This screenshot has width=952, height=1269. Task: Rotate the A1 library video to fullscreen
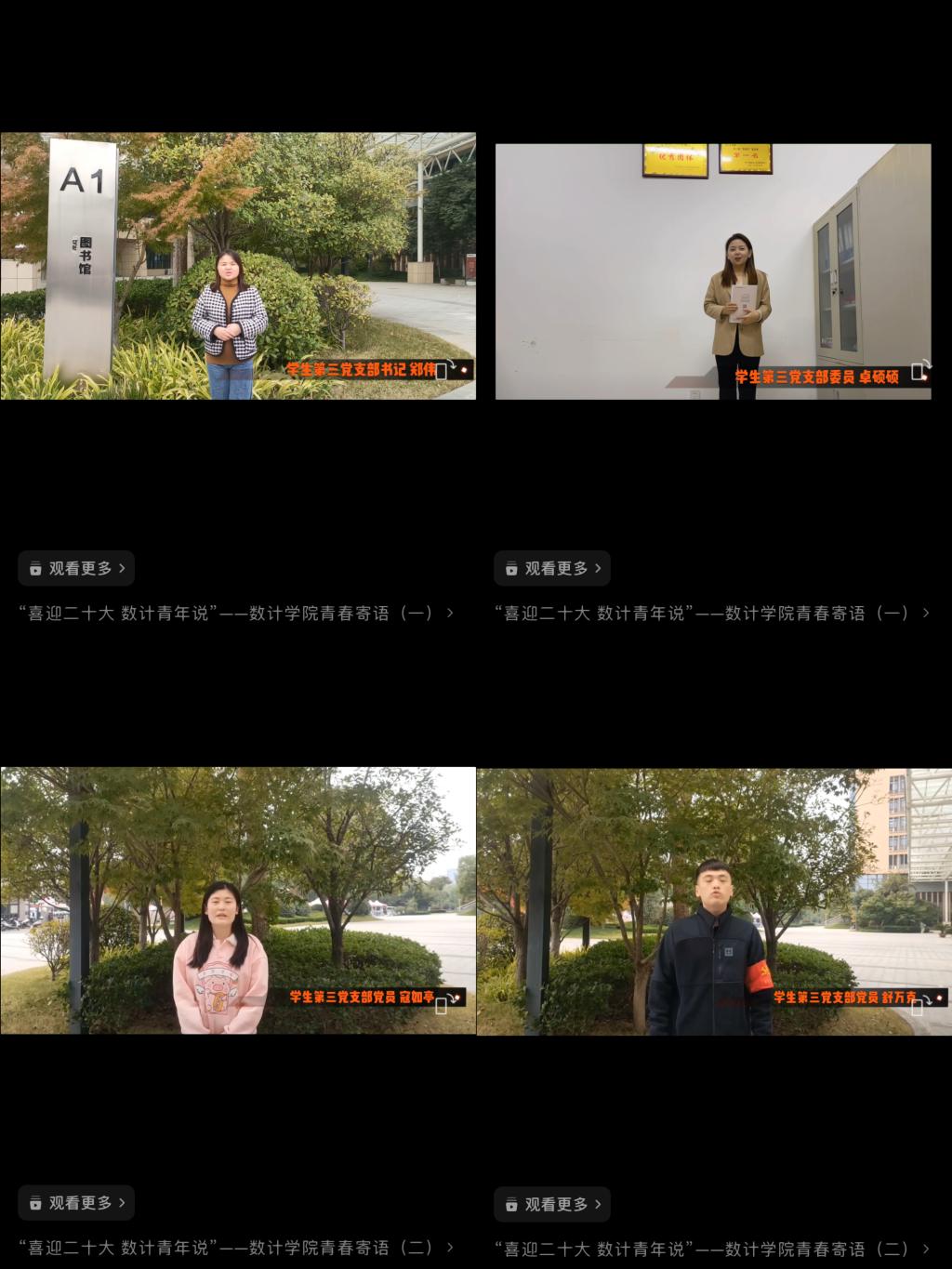[x=443, y=370]
